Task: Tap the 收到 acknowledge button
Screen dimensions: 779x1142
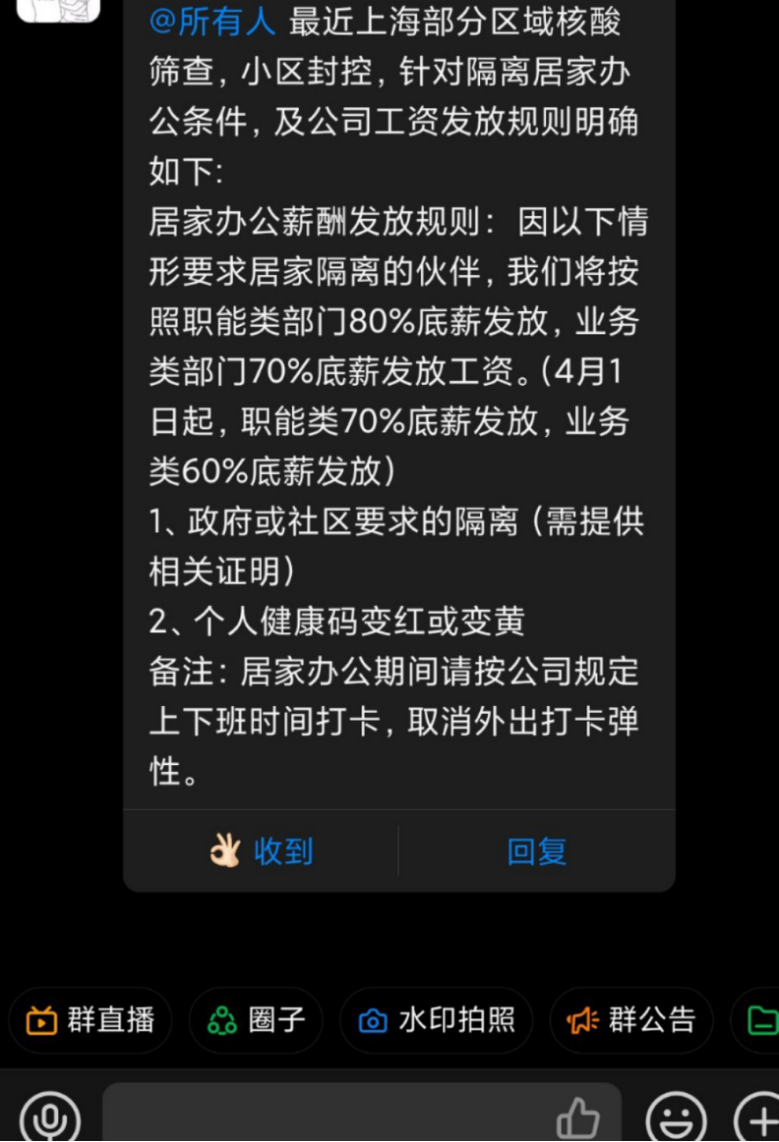Action: [261, 851]
